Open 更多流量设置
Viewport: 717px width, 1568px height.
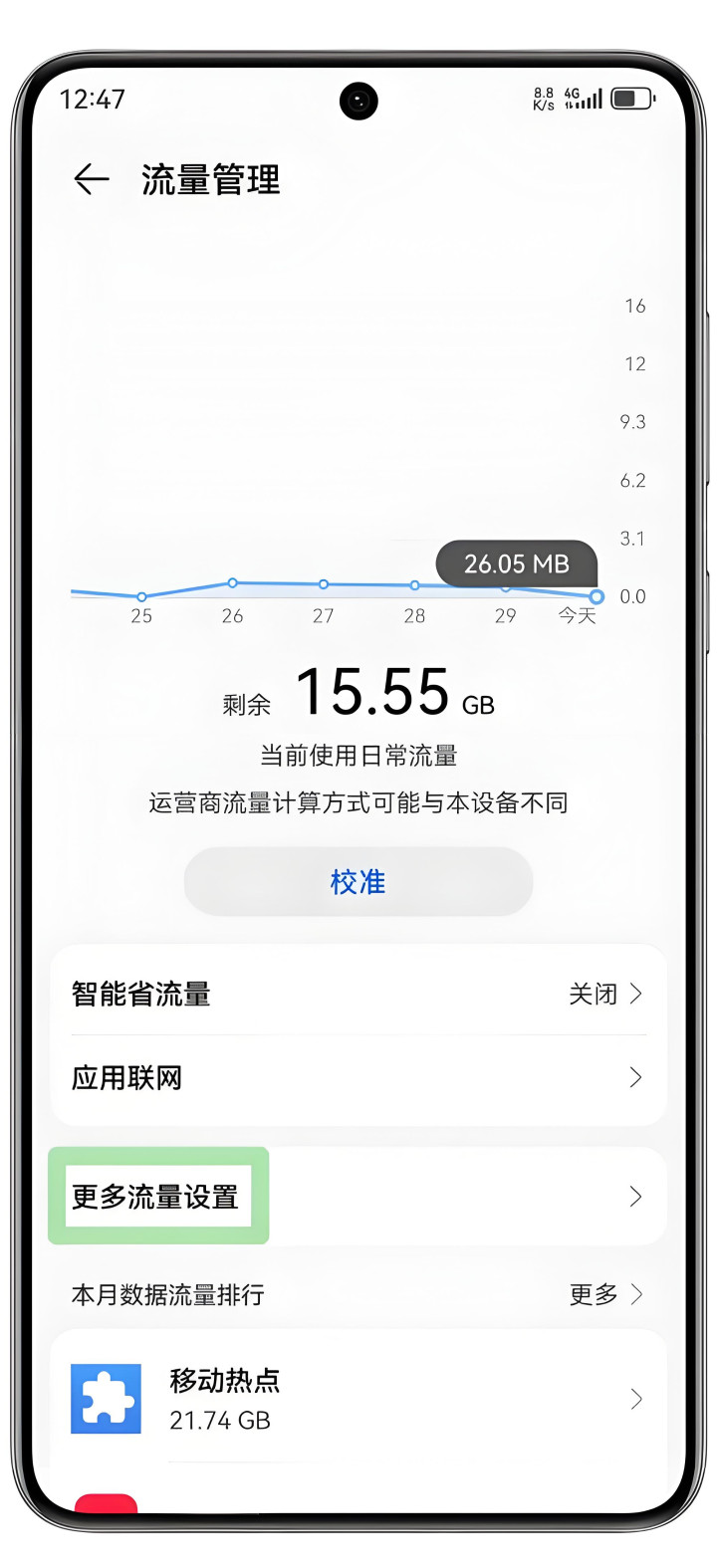[358, 1196]
